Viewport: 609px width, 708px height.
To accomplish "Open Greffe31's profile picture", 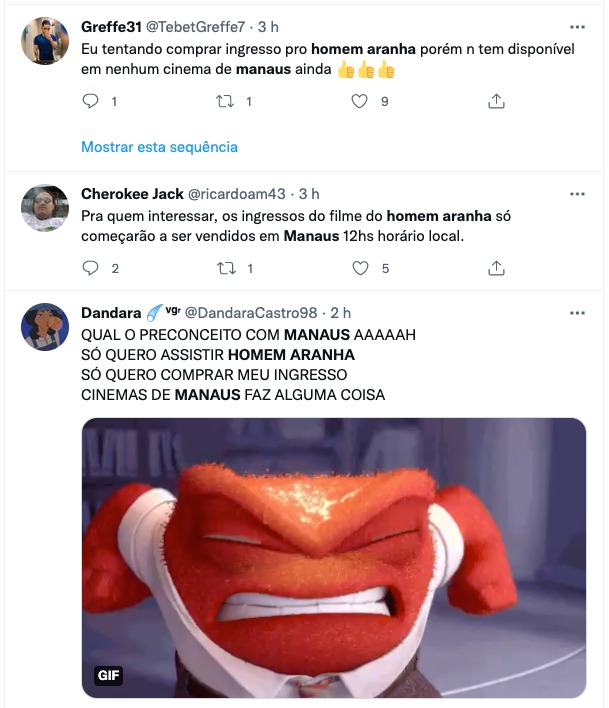I will pyautogui.click(x=45, y=42).
